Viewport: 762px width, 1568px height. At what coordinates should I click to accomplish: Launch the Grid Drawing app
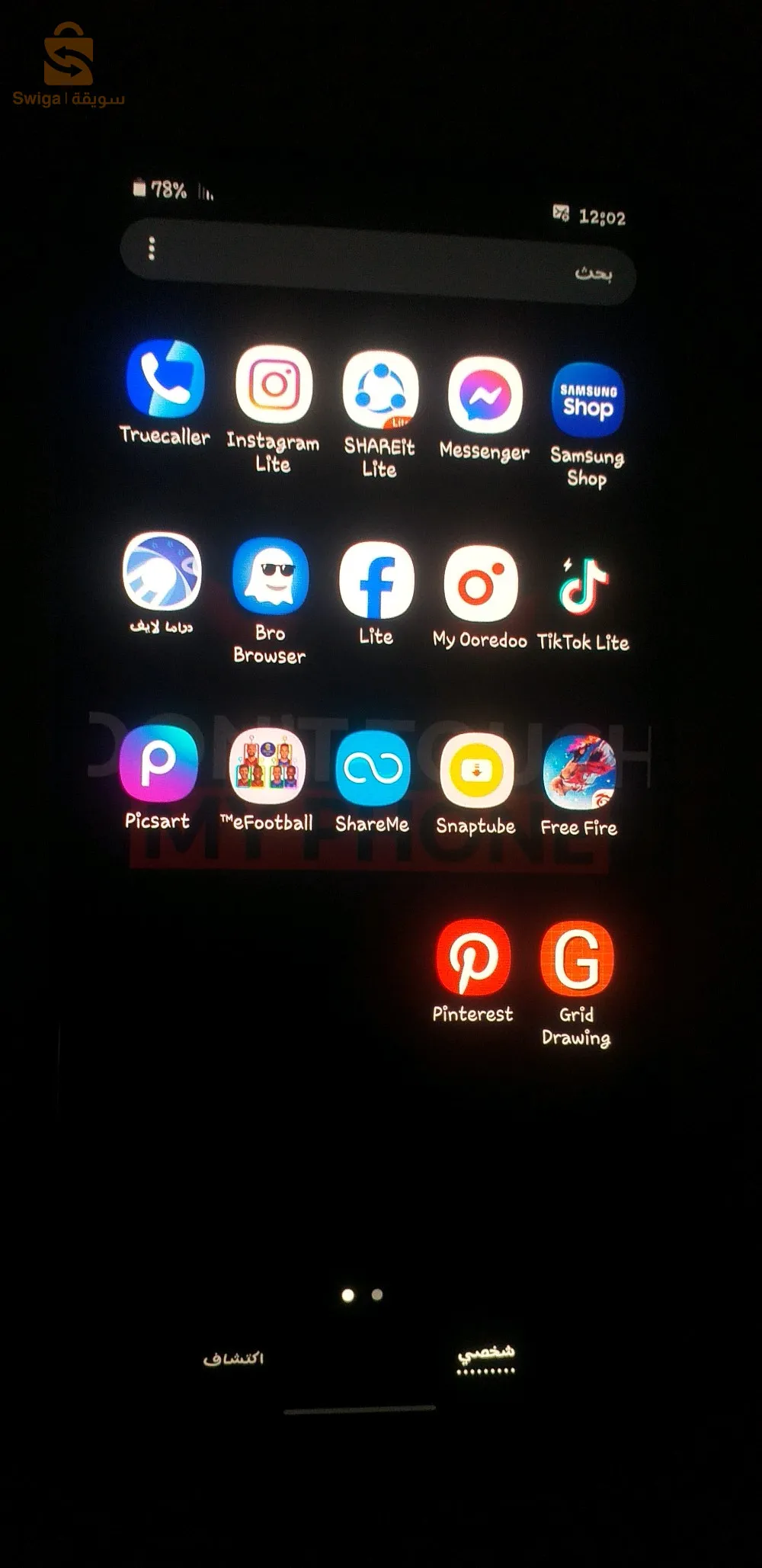pyautogui.click(x=577, y=960)
